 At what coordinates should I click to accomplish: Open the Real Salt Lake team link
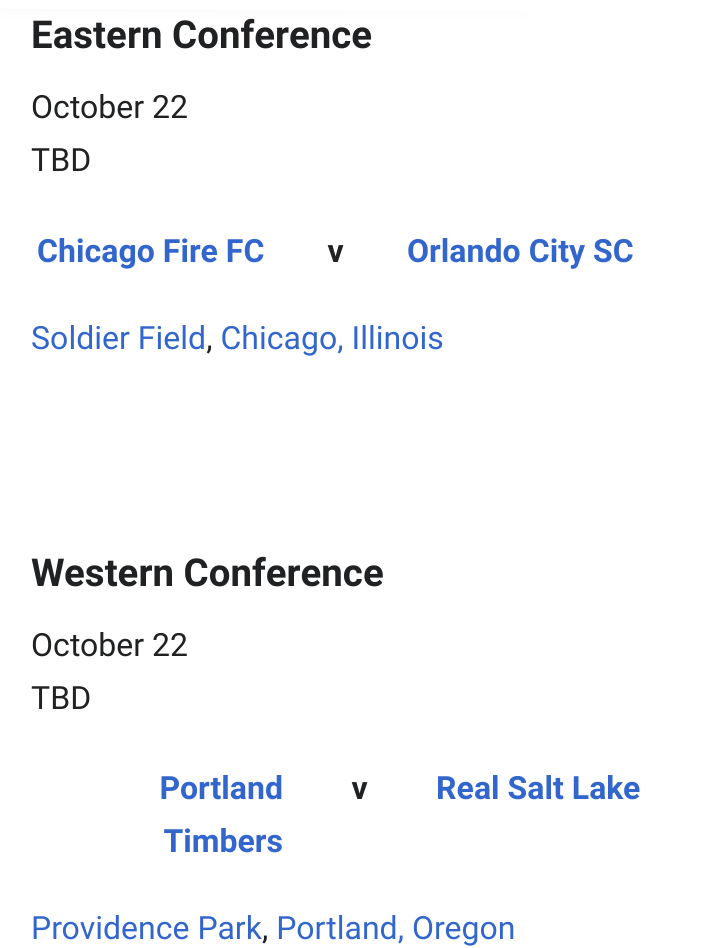pos(538,789)
